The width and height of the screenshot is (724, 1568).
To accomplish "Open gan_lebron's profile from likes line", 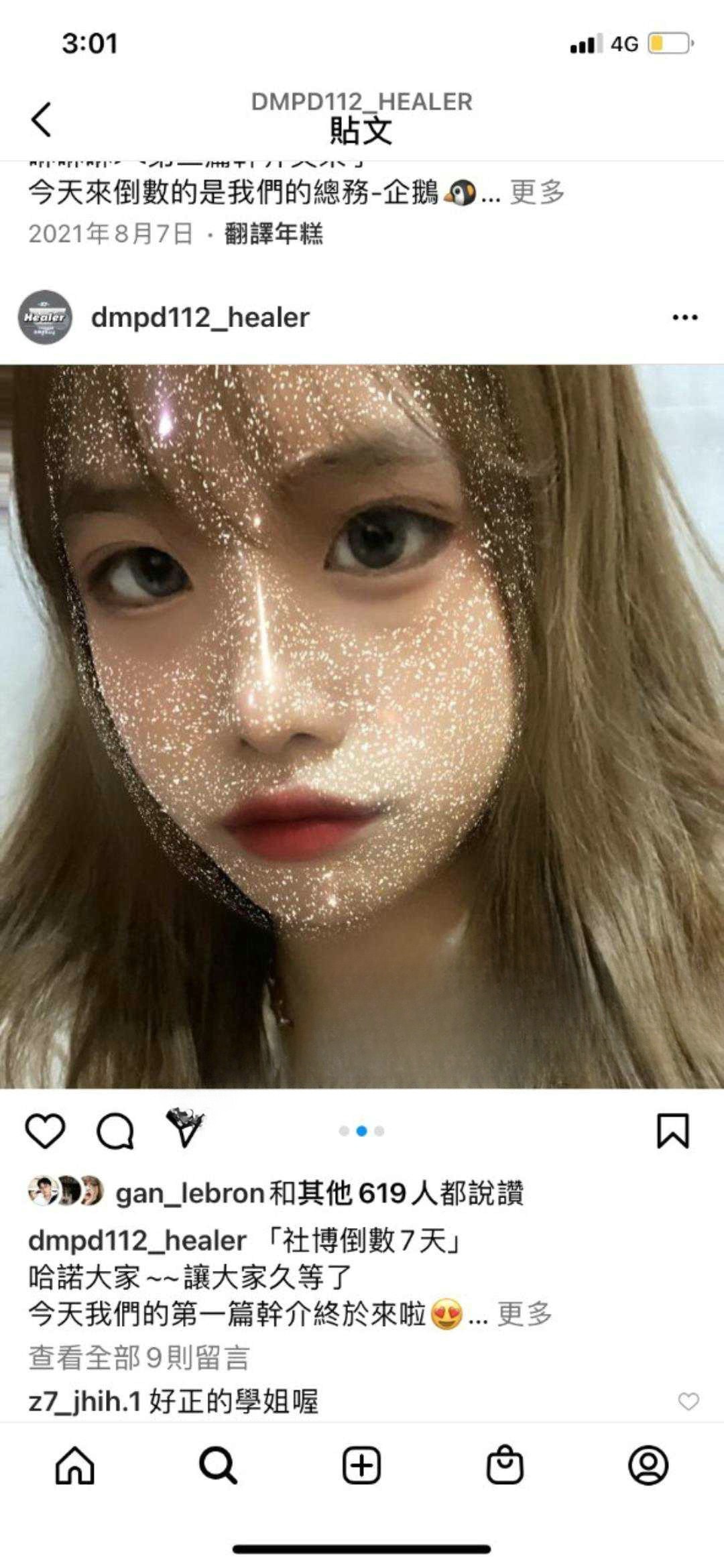I will coord(190,1194).
